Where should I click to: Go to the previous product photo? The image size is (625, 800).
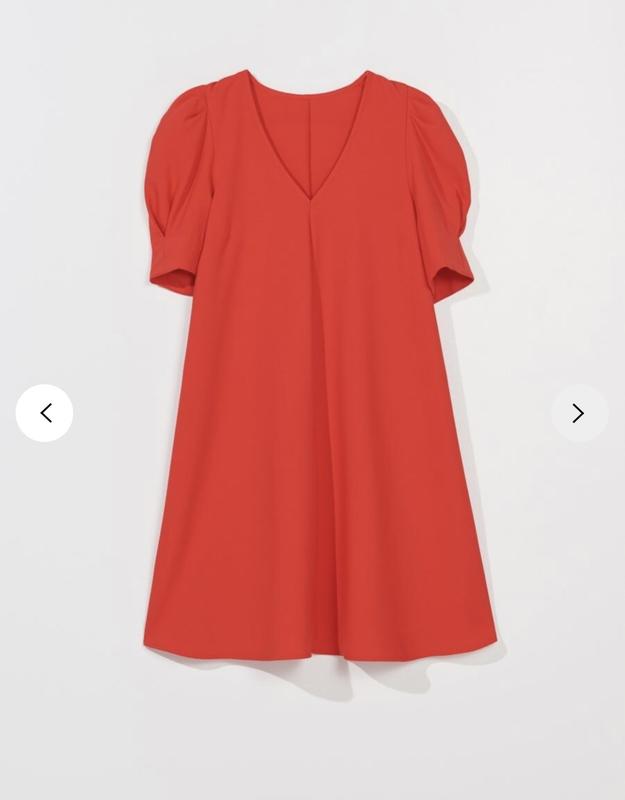[x=45, y=413]
